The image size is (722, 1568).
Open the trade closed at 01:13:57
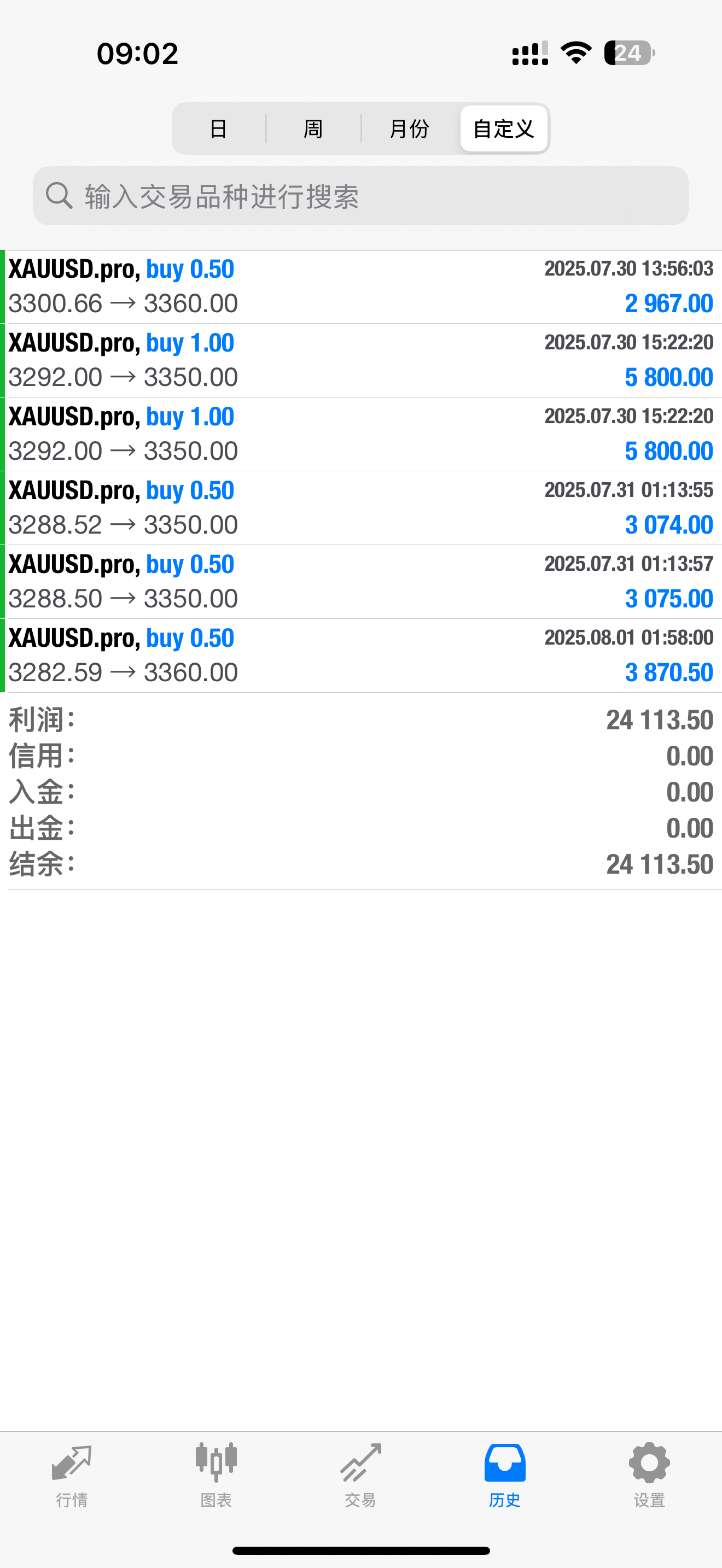(x=360, y=582)
